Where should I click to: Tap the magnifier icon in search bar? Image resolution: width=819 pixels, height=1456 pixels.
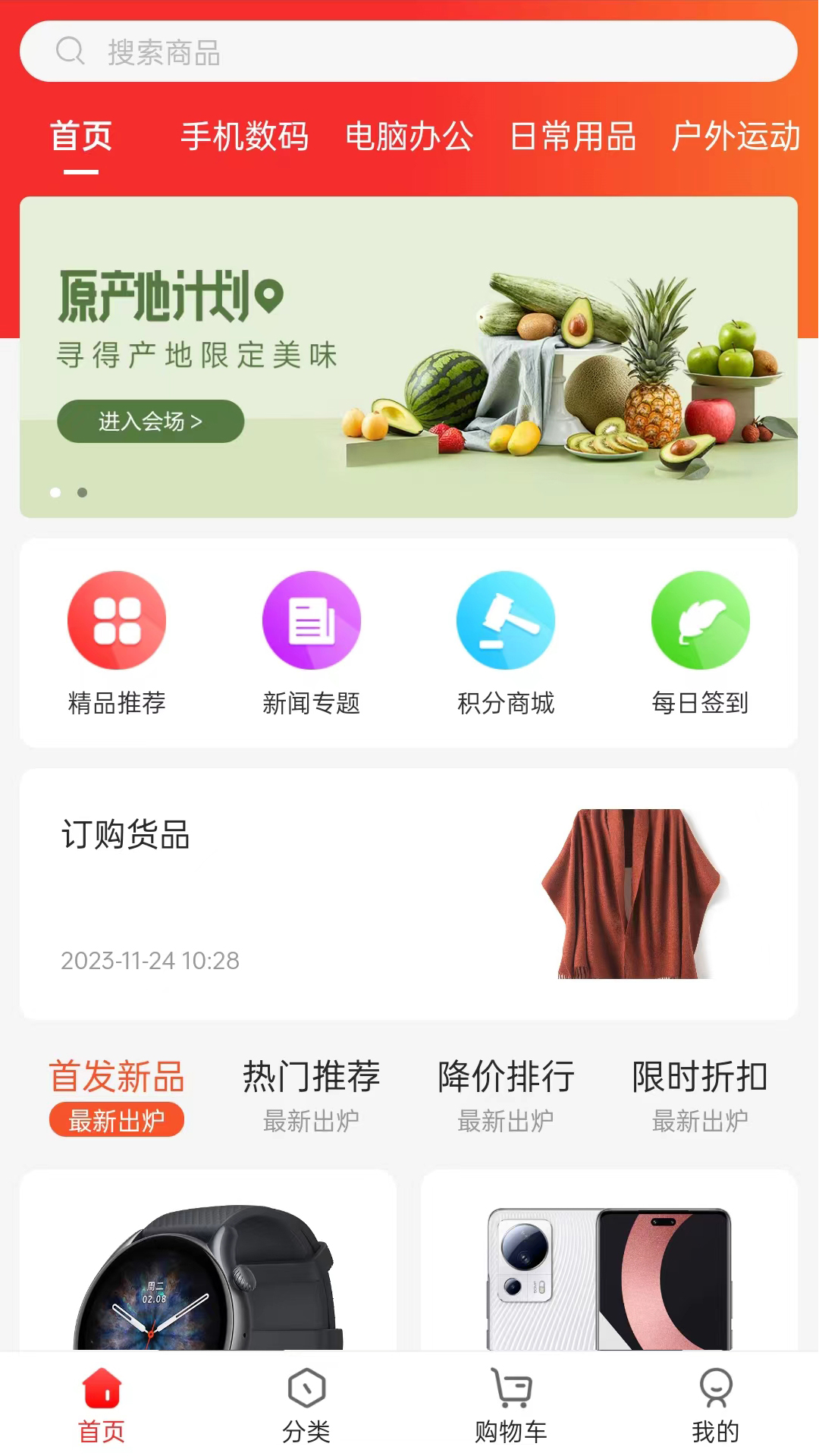(x=71, y=51)
